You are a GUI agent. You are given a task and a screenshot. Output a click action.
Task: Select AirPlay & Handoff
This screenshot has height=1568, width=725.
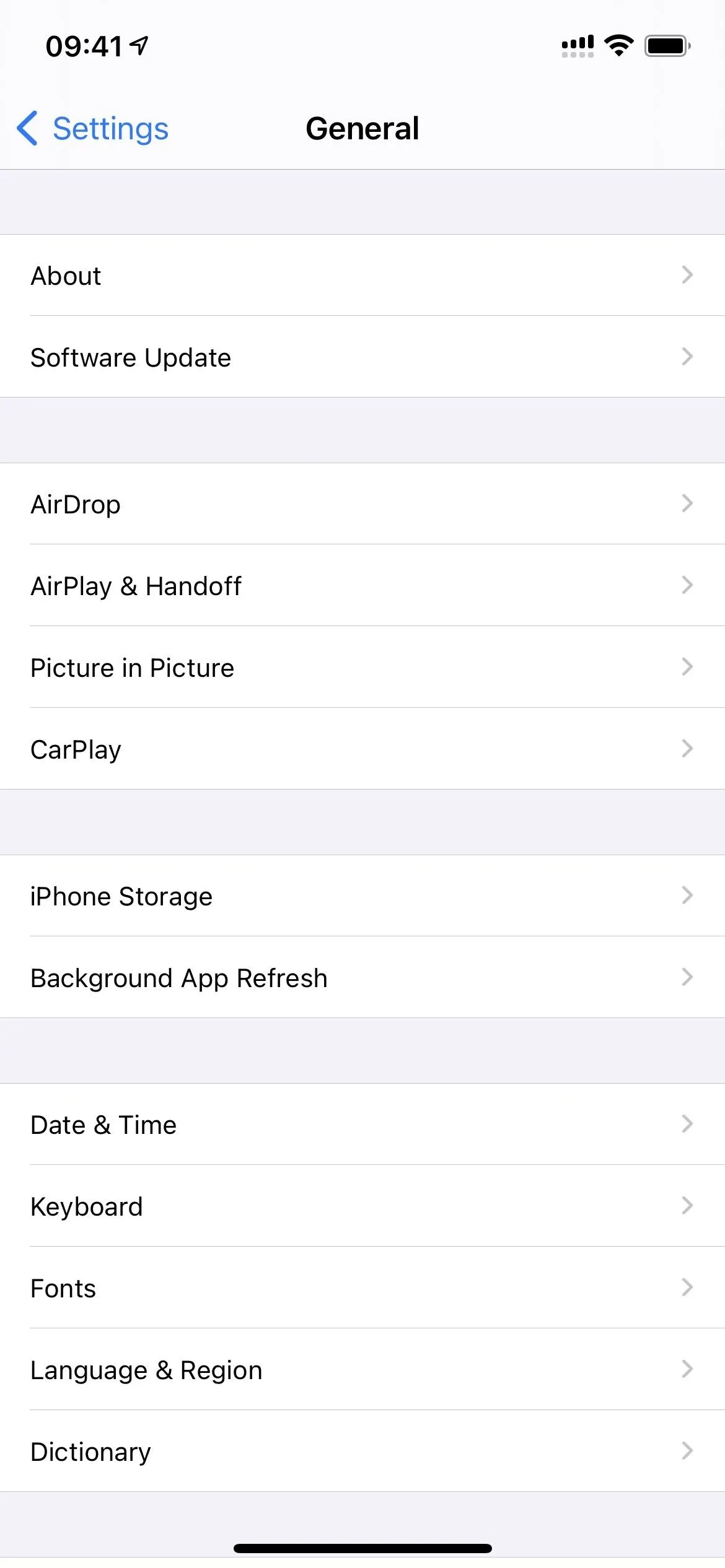click(362, 586)
